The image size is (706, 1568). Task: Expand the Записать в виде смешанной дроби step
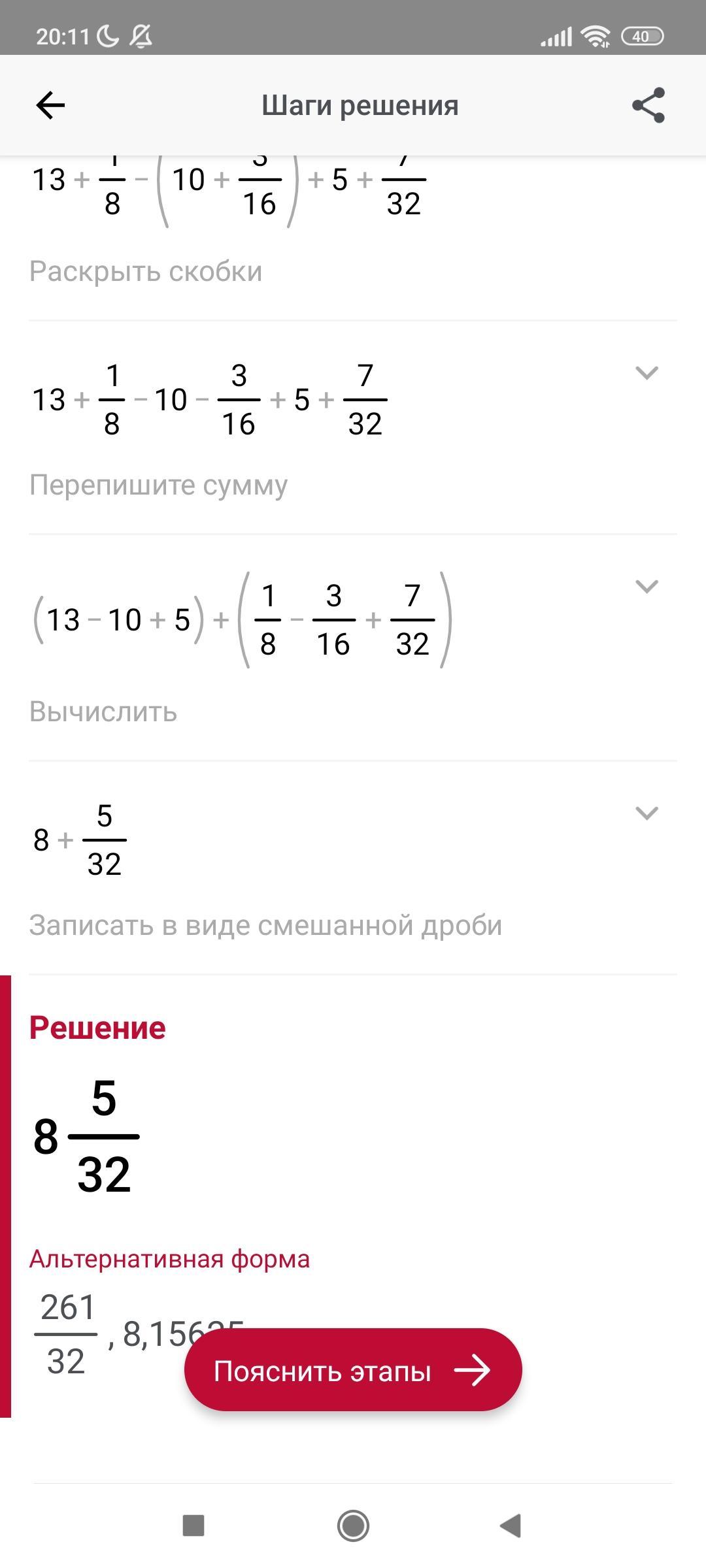coord(647,813)
